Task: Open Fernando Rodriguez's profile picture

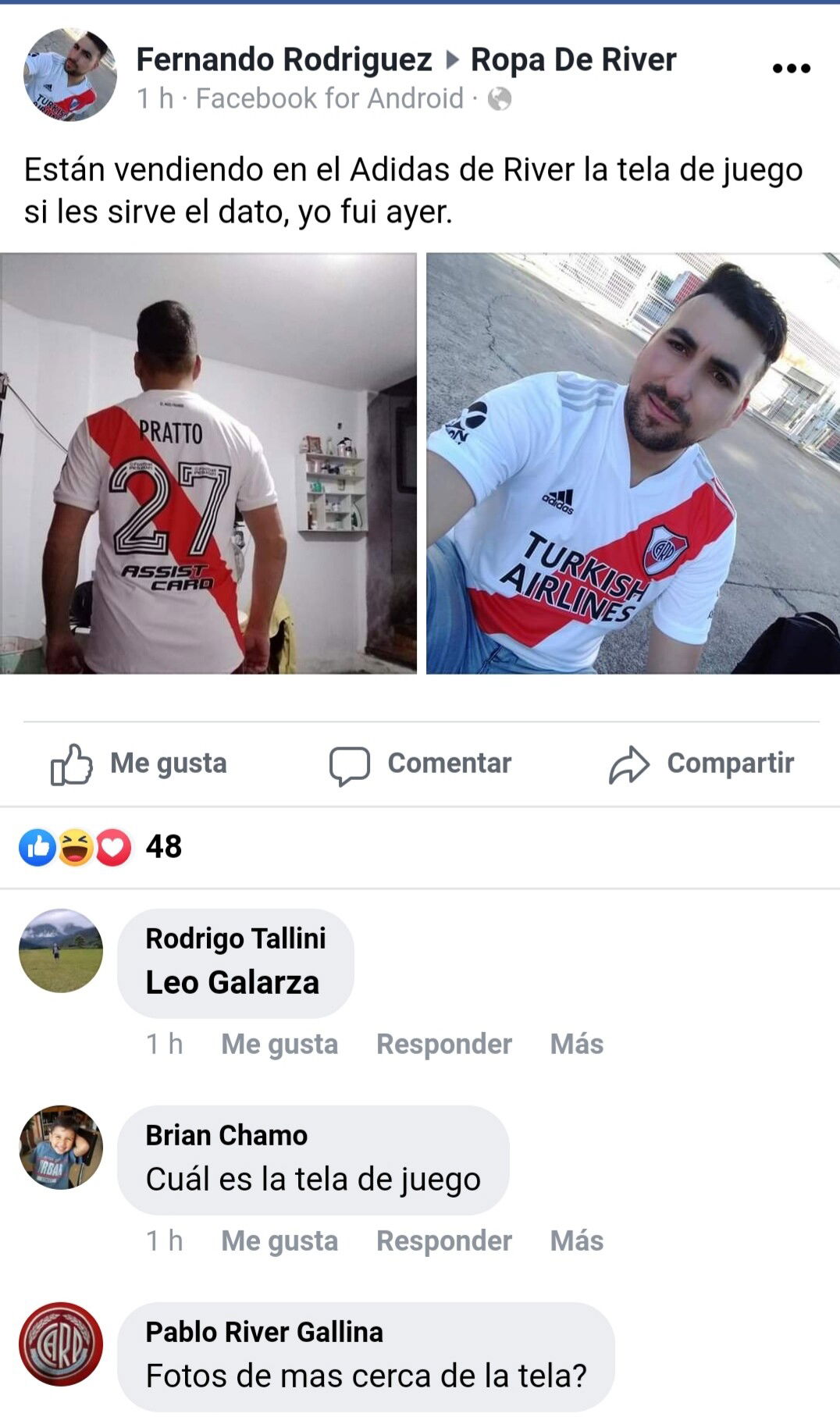Action: (70, 75)
